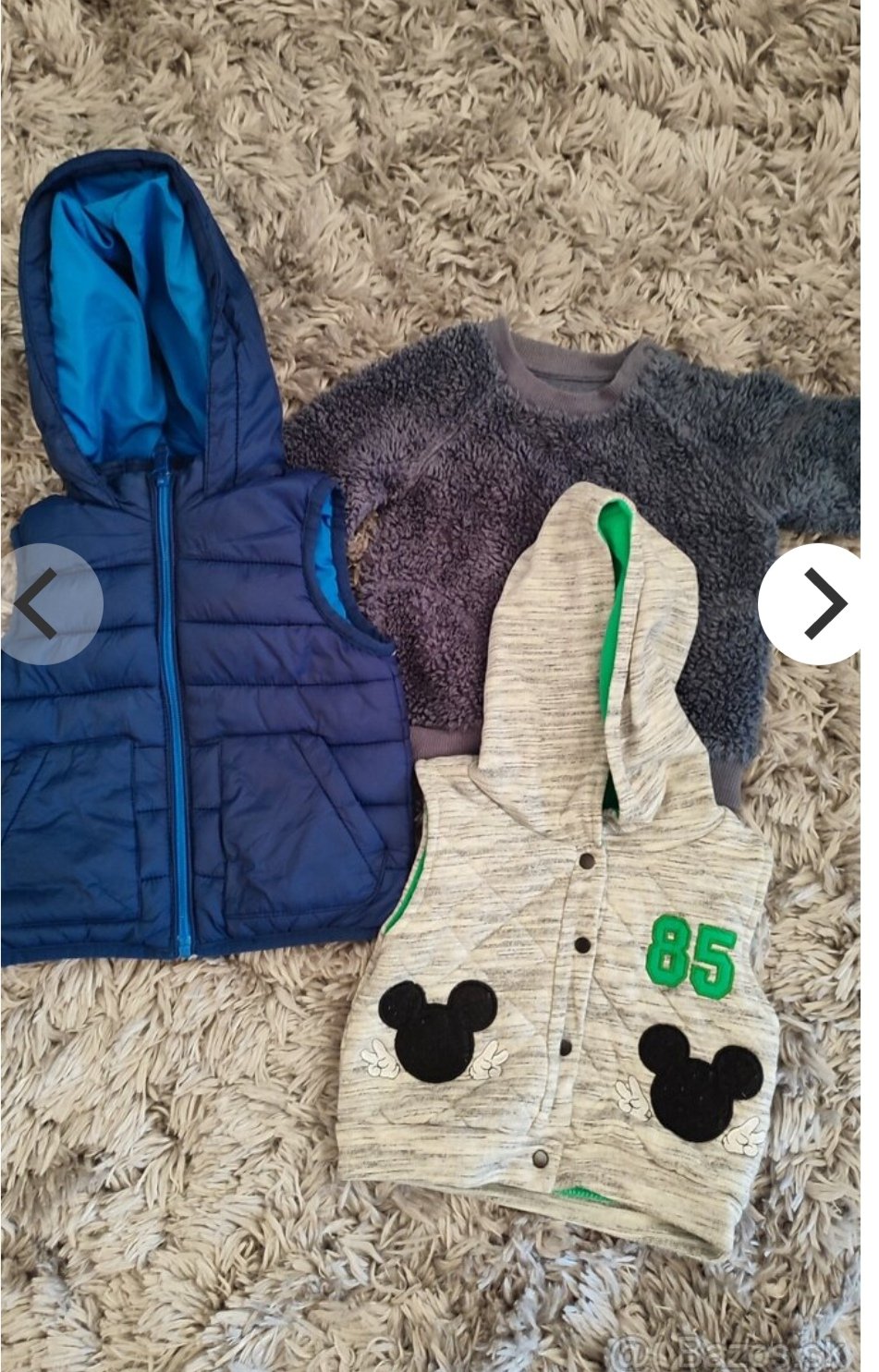Go to the previous photo

42,604
